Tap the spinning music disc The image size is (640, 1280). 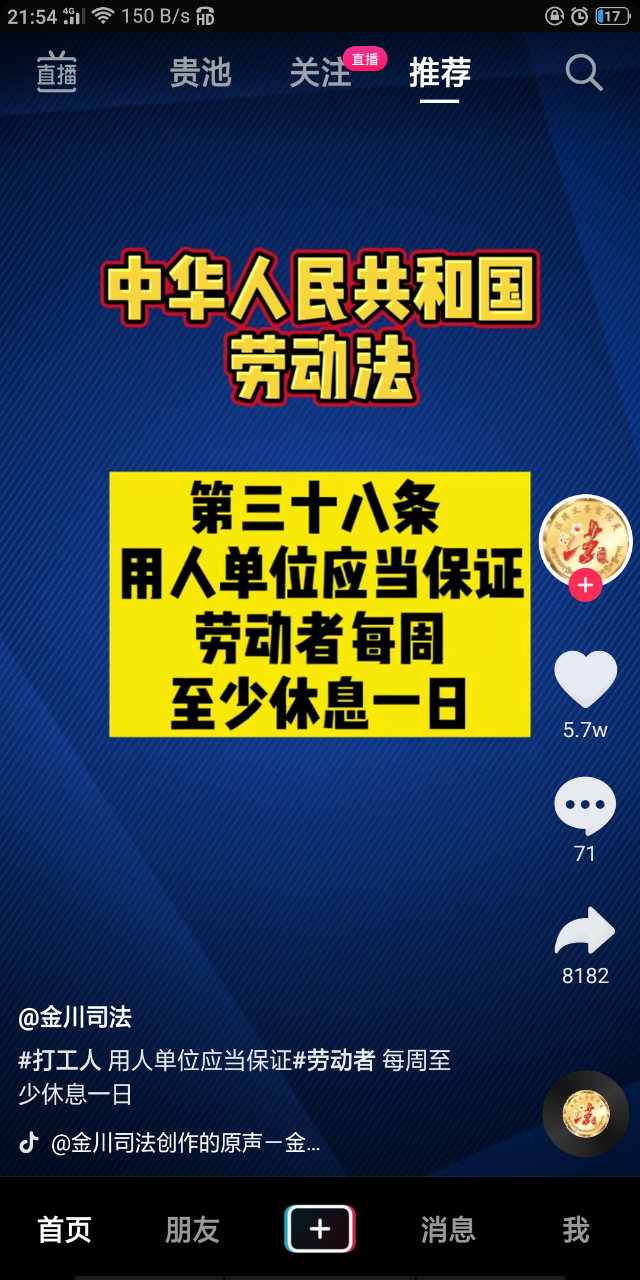(x=586, y=1114)
